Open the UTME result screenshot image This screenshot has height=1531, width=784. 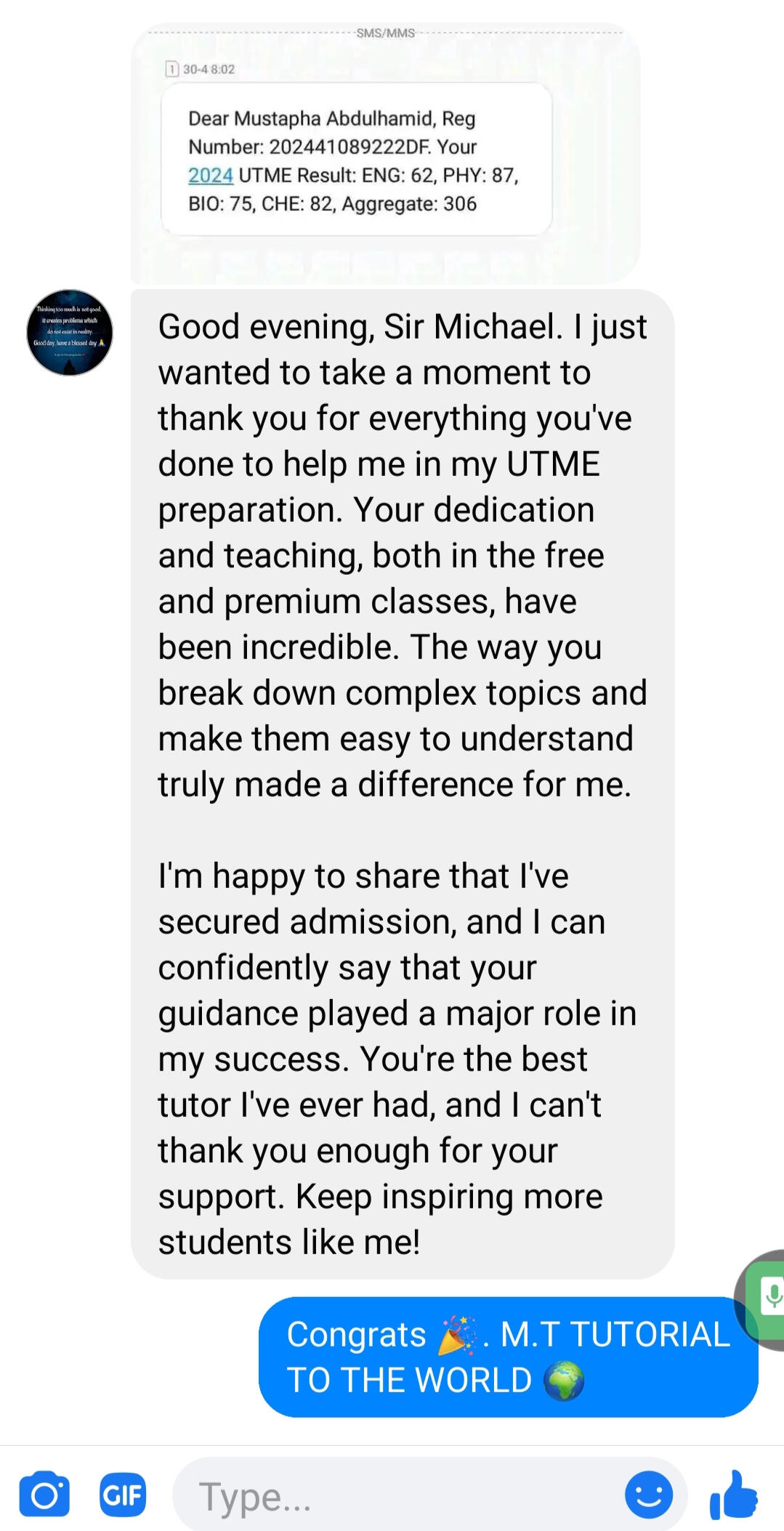[385, 154]
